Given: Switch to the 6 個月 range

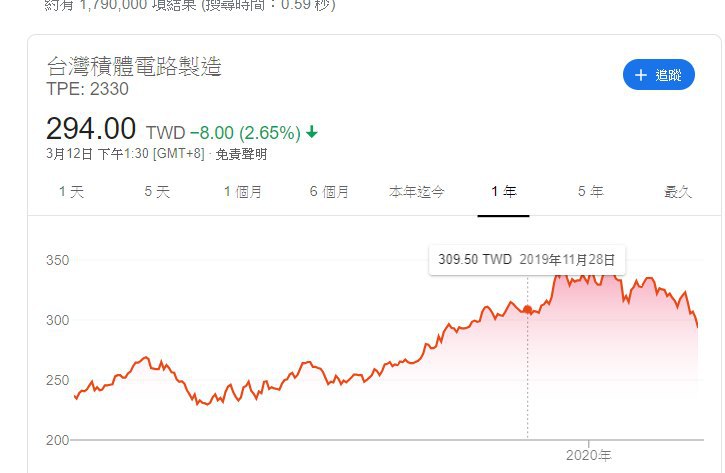Looking at the screenshot, I should [x=330, y=192].
